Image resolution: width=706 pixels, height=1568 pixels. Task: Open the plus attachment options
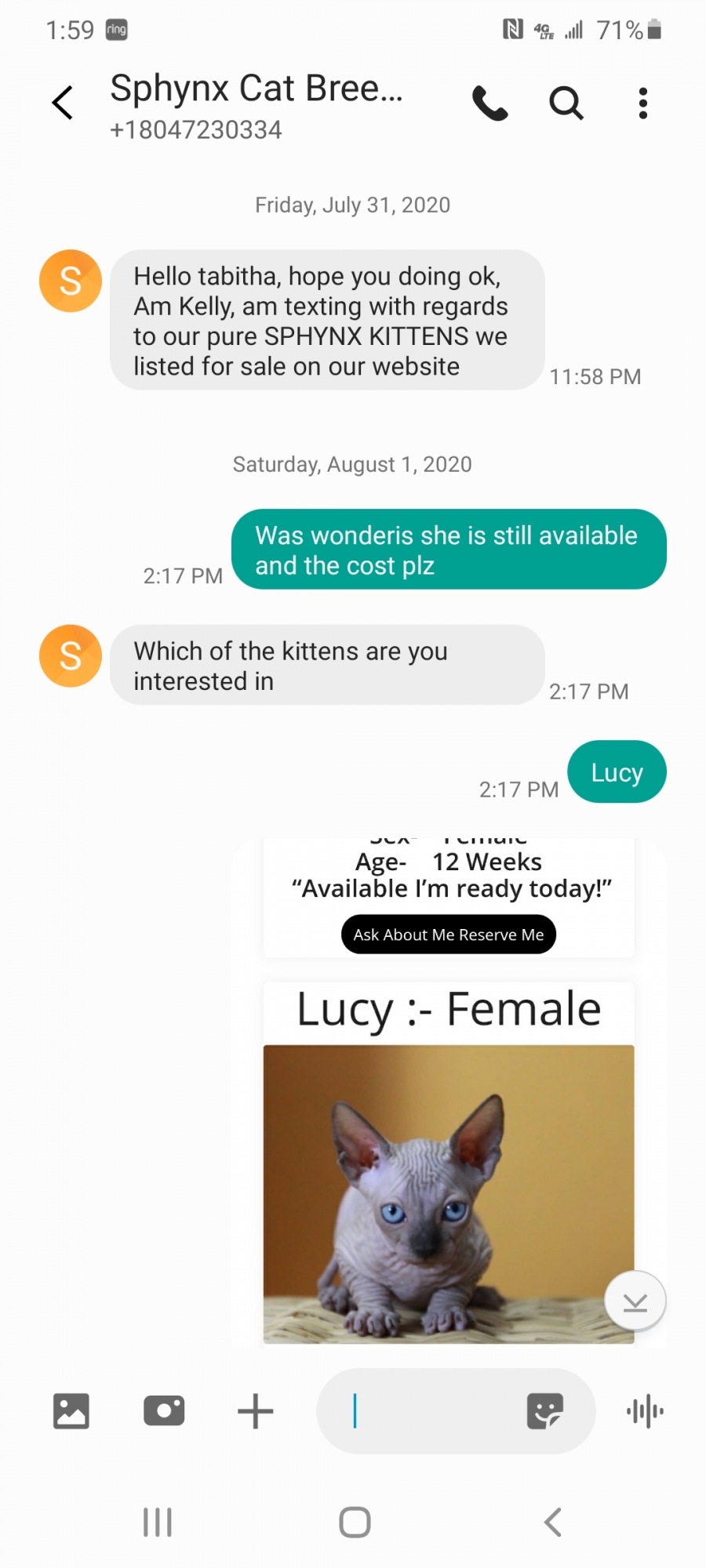(256, 1411)
